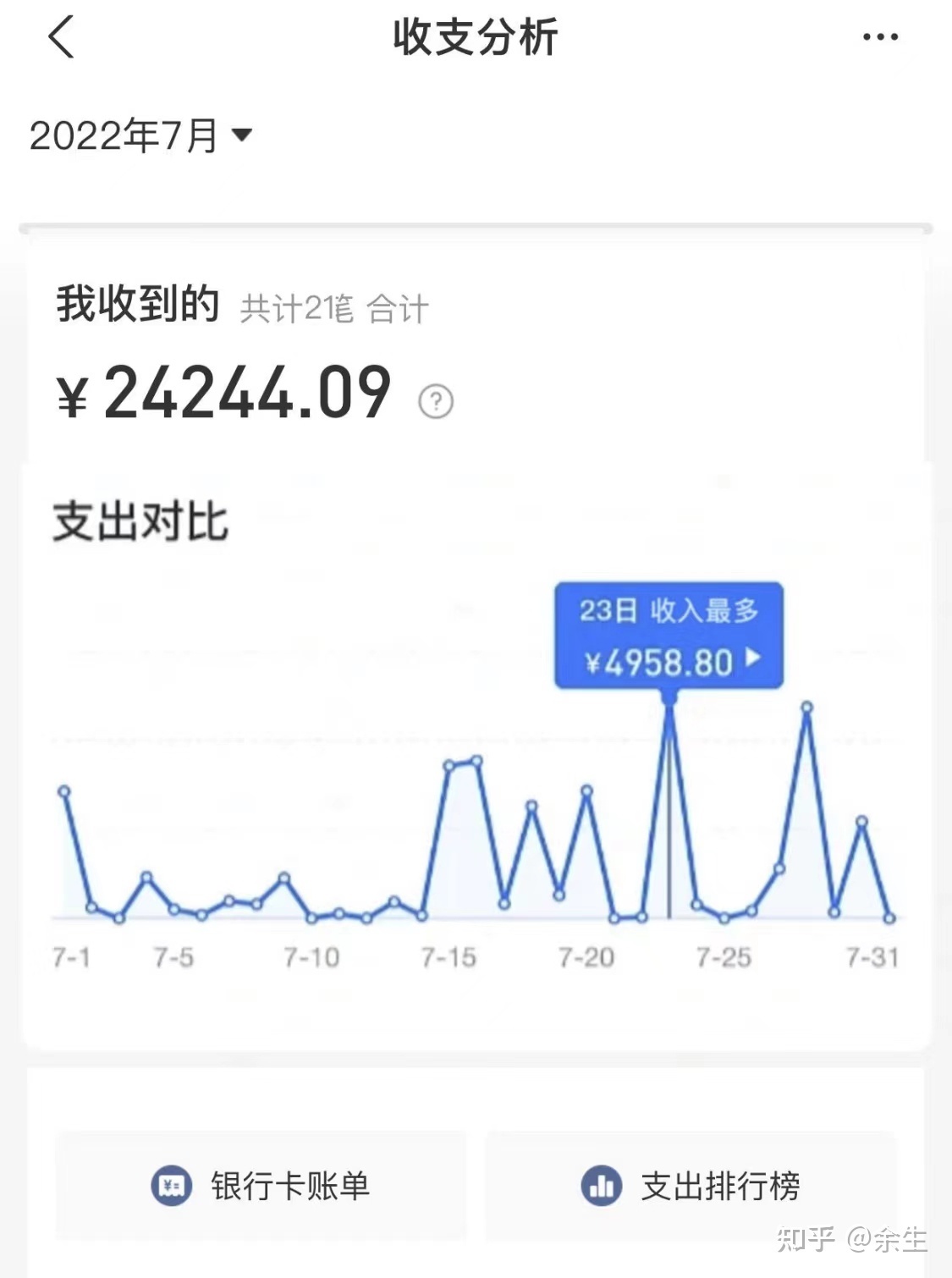Image resolution: width=952 pixels, height=1278 pixels.
Task: Open the 23日 收入最多 tooltip details
Action: (x=669, y=636)
